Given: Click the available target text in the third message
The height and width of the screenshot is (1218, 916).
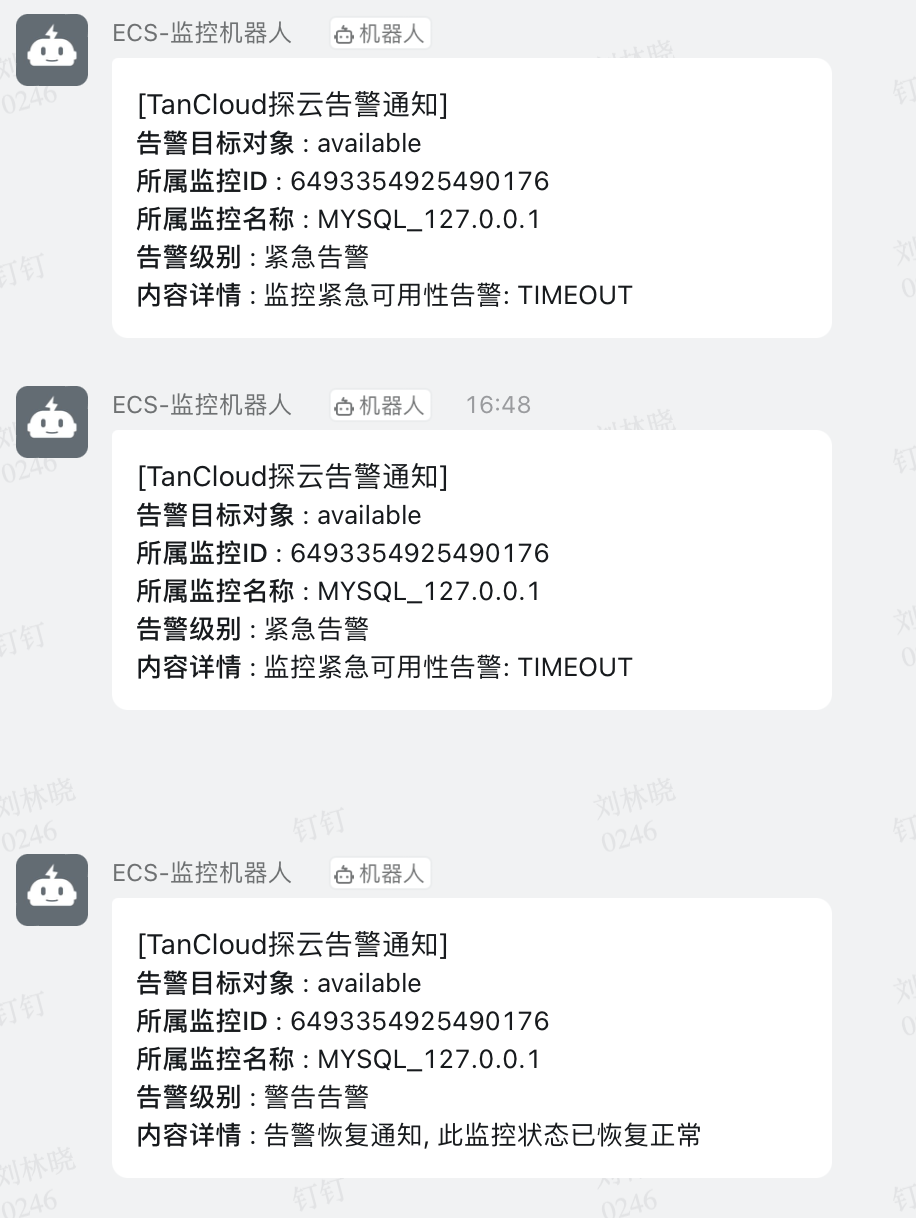Looking at the screenshot, I should pos(369,983).
